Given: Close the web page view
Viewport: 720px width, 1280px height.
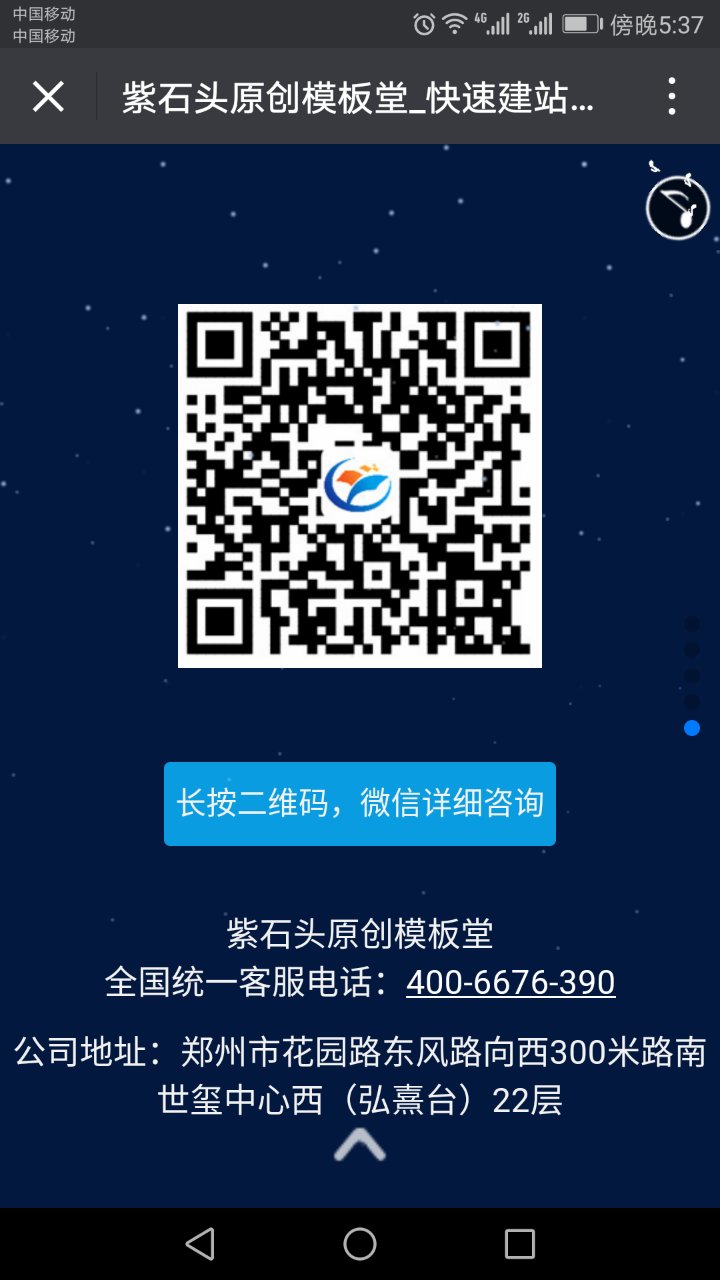Looking at the screenshot, I should (48, 97).
